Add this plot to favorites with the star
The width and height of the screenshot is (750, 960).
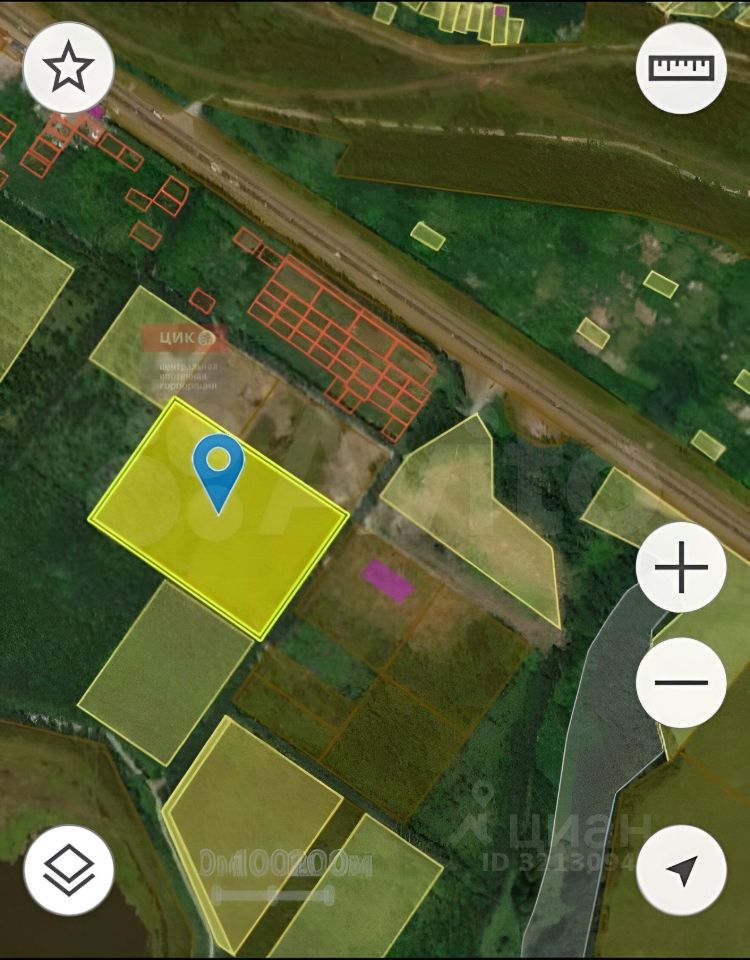tap(68, 68)
